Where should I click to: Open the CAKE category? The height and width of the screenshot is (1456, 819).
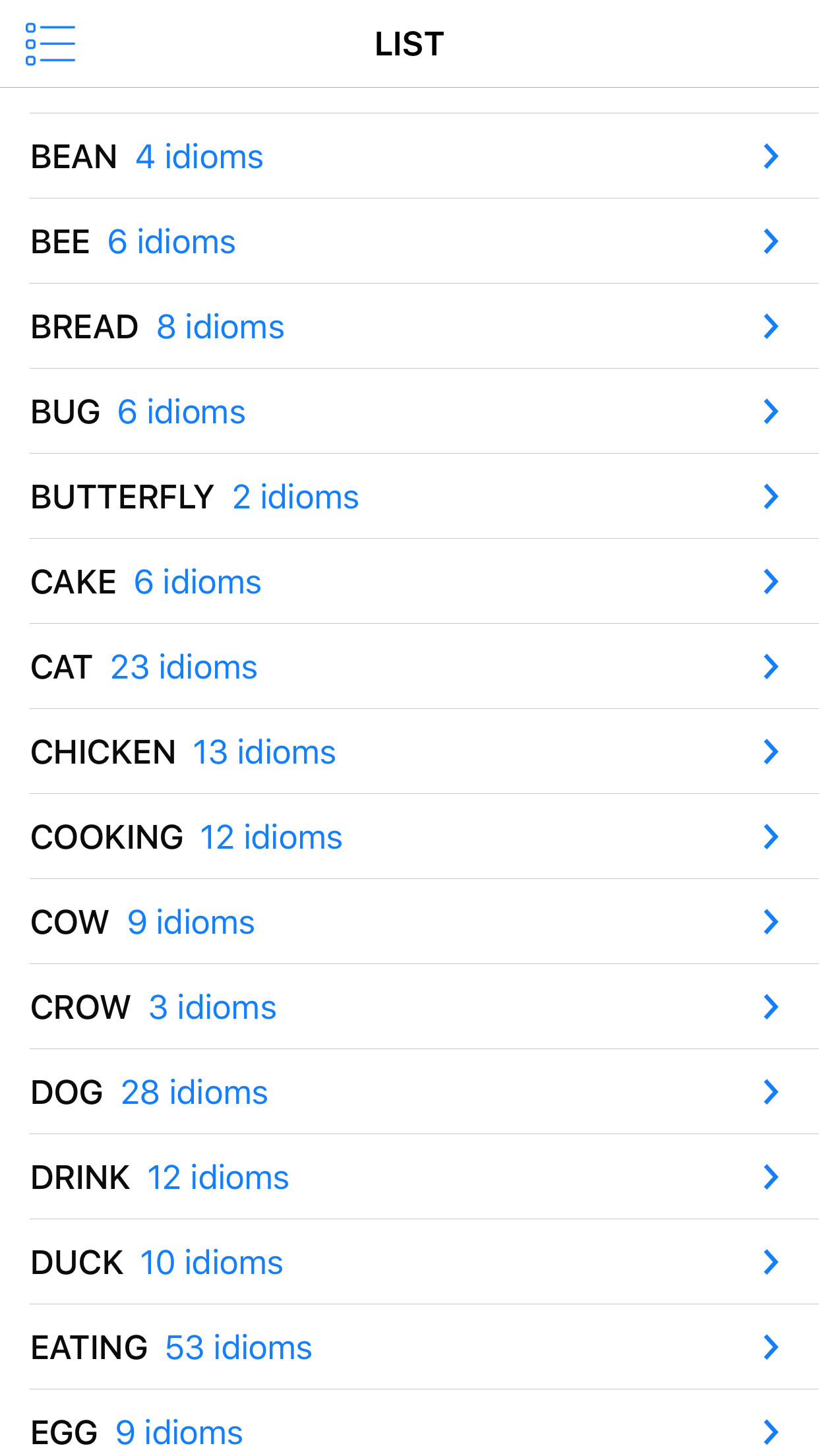[409, 582]
